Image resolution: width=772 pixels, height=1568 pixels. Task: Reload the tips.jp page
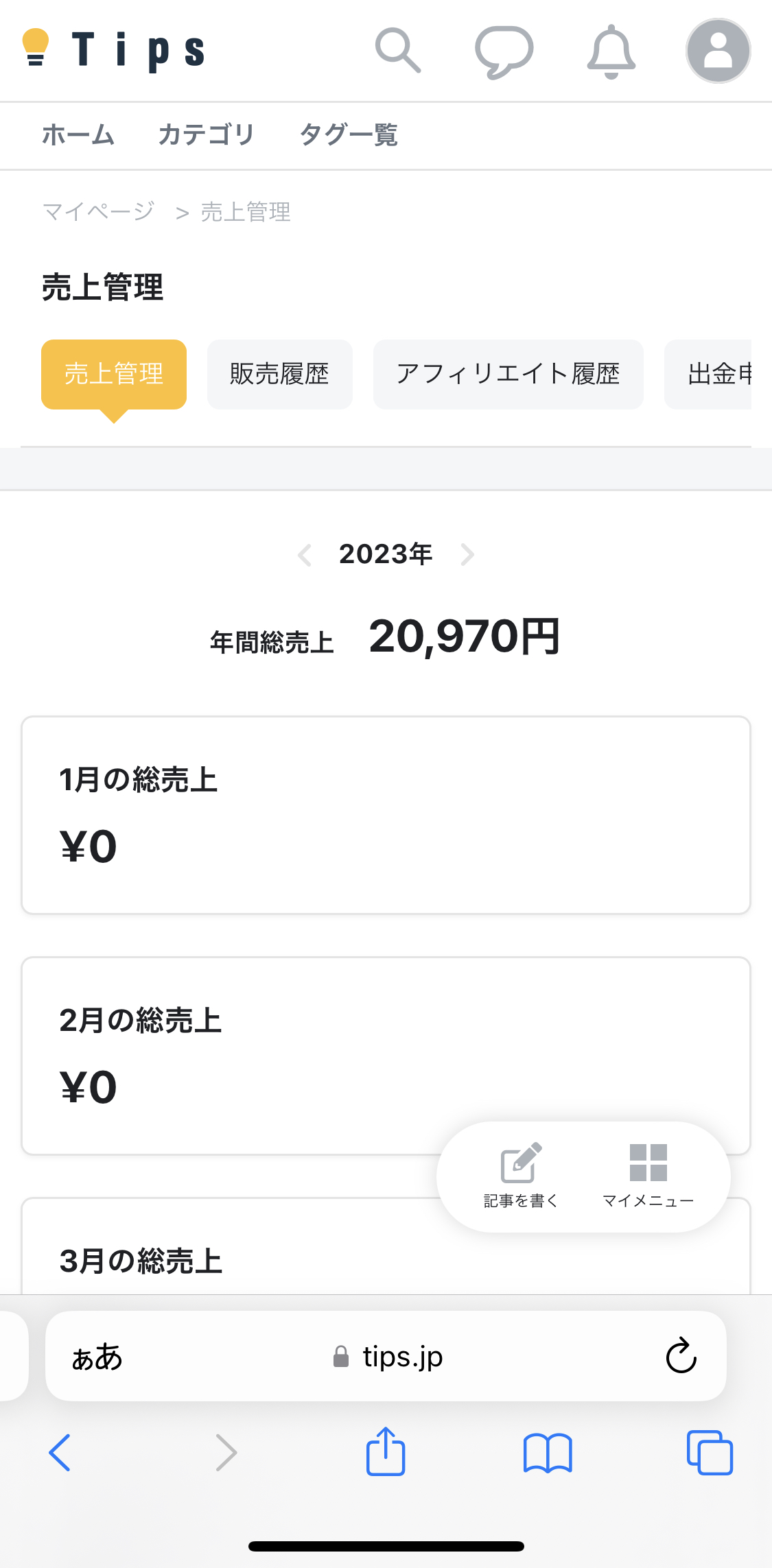pos(681,1355)
